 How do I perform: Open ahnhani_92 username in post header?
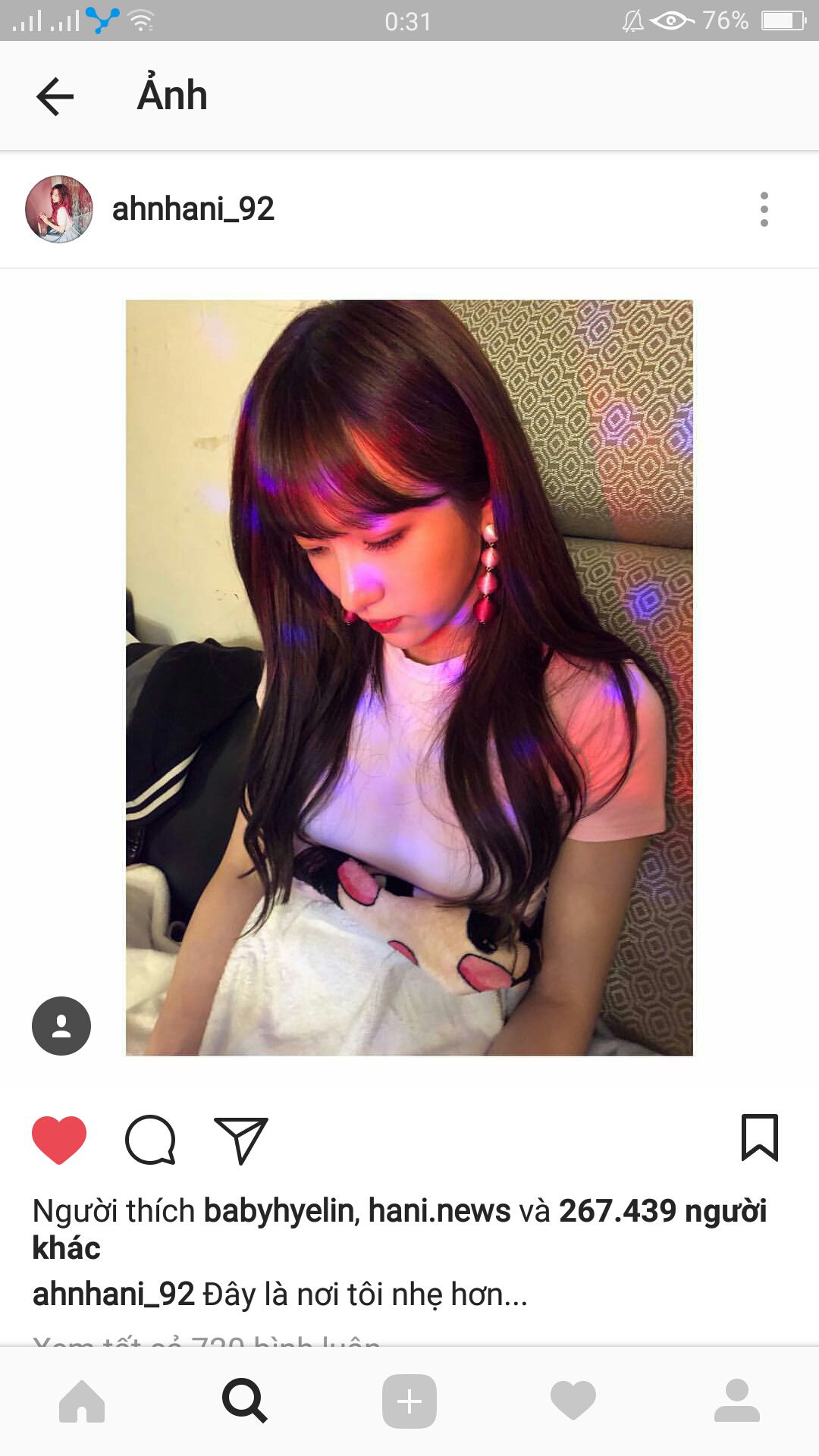click(x=193, y=209)
